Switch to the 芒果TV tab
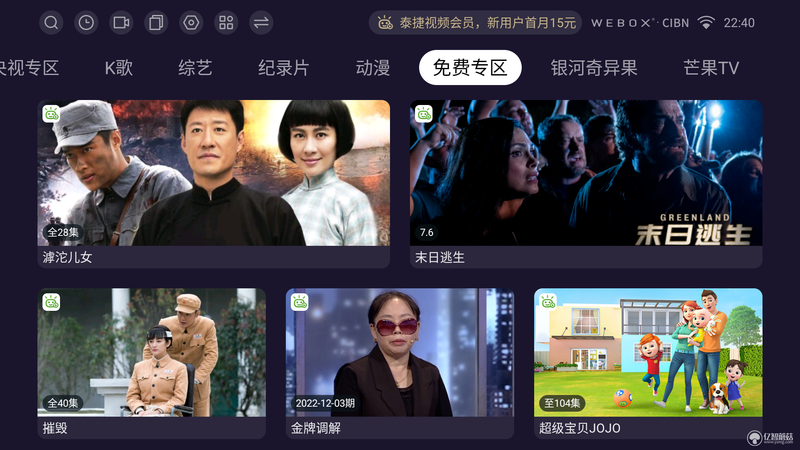Image resolution: width=800 pixels, height=450 pixels. [711, 68]
